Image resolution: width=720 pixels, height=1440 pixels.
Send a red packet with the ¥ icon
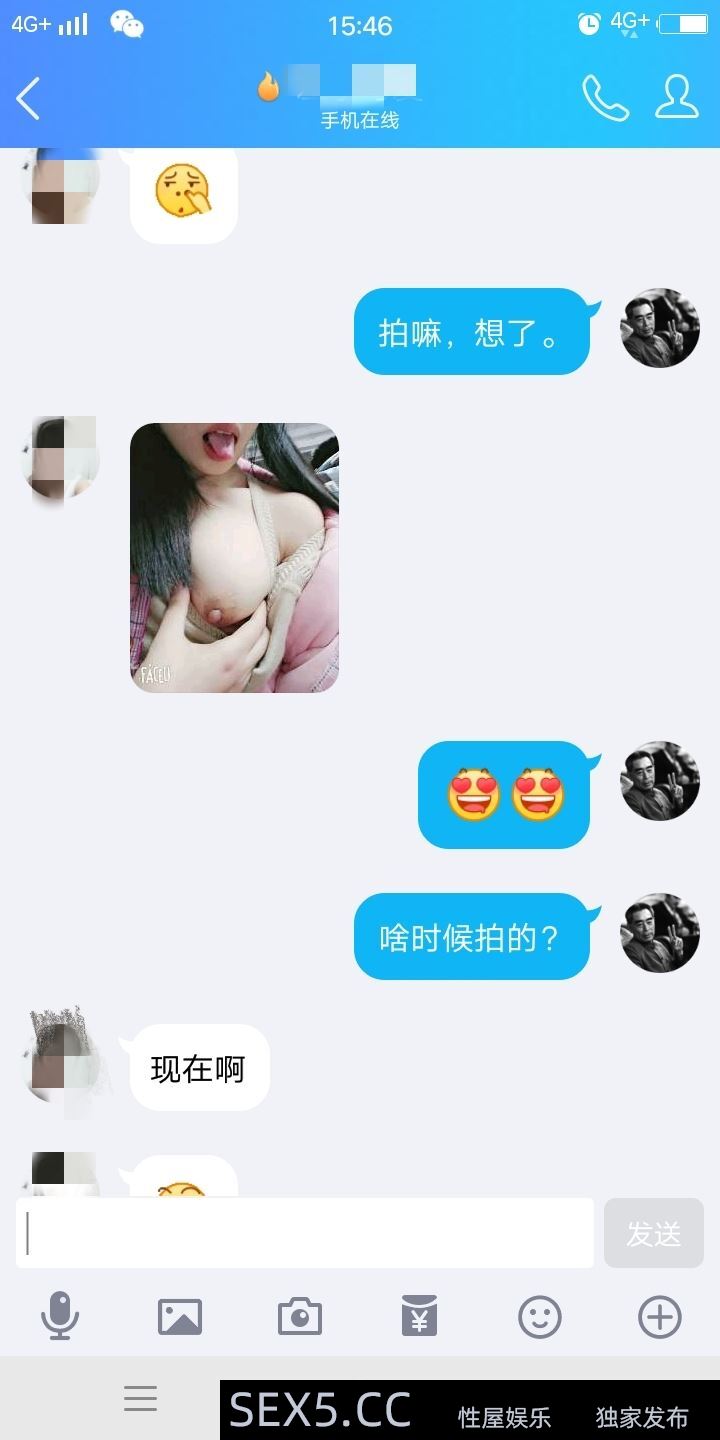pyautogui.click(x=420, y=1316)
